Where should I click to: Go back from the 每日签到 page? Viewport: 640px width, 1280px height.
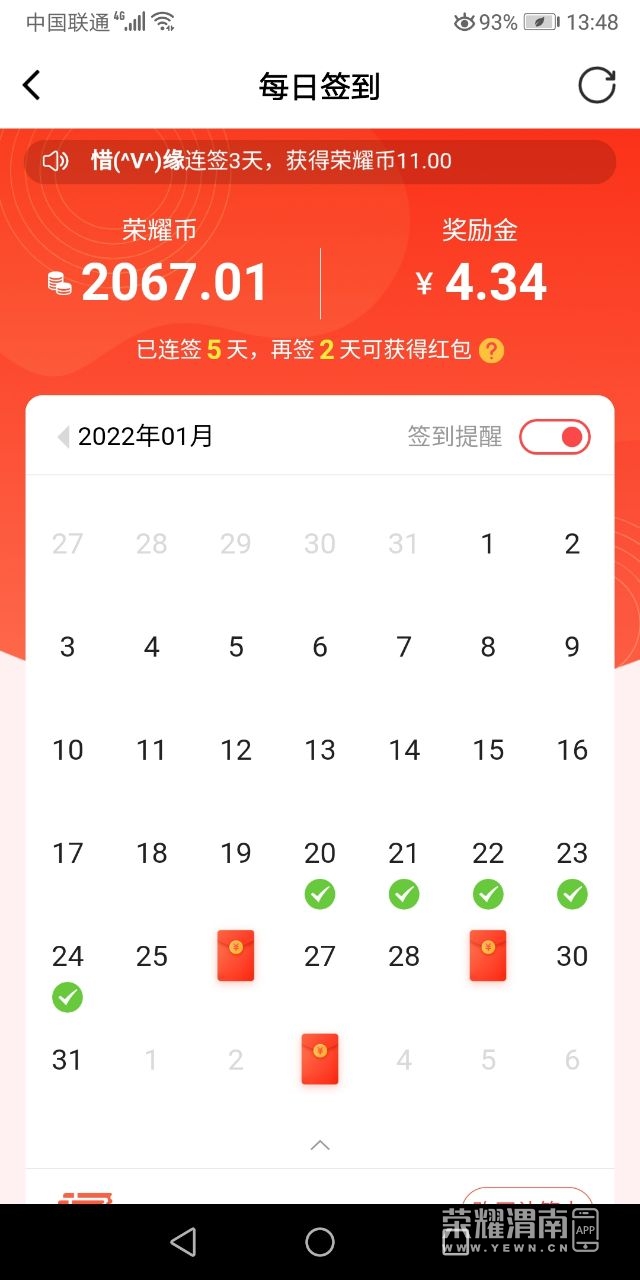click(x=32, y=86)
